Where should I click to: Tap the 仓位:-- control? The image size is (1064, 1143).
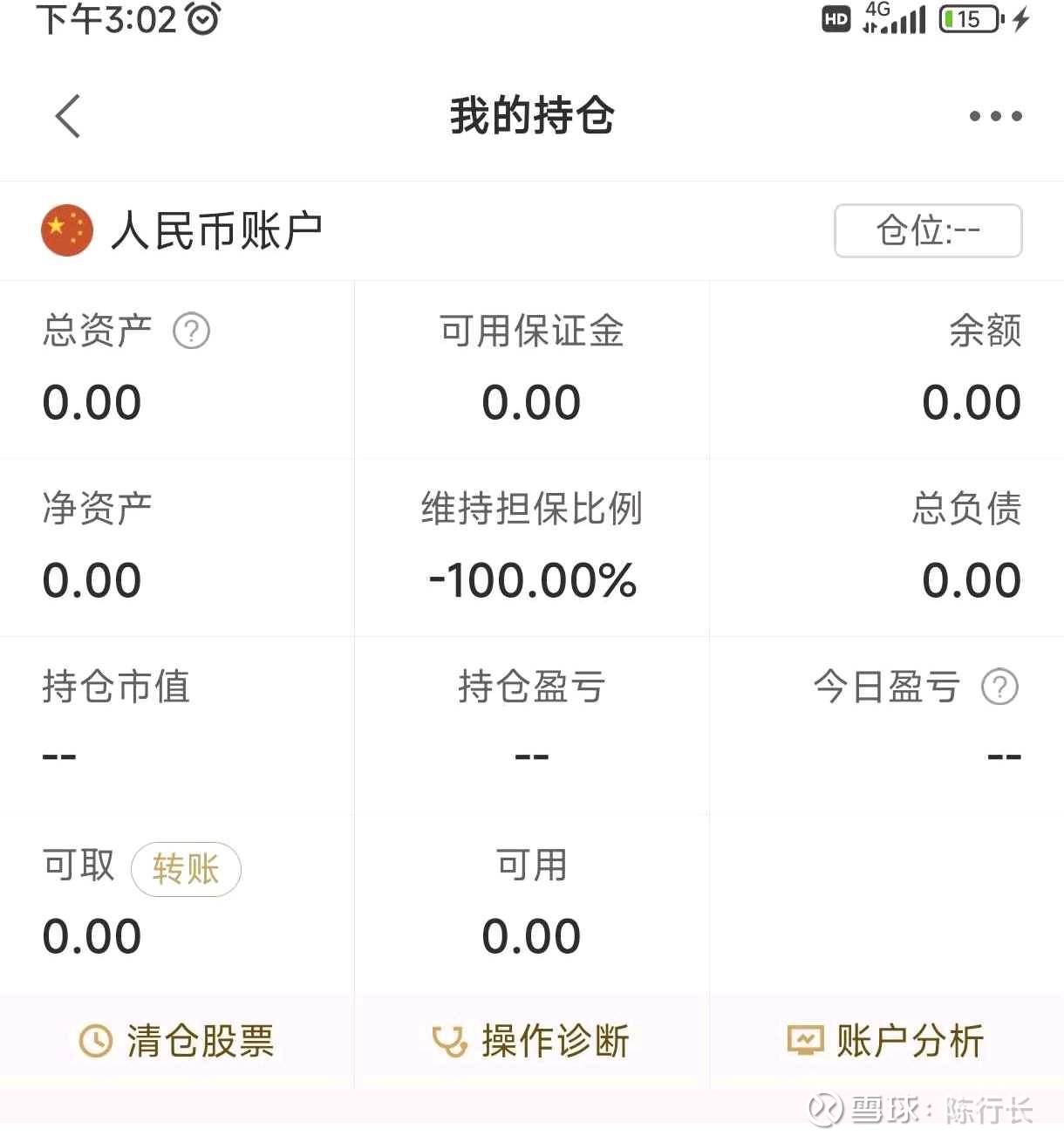928,230
